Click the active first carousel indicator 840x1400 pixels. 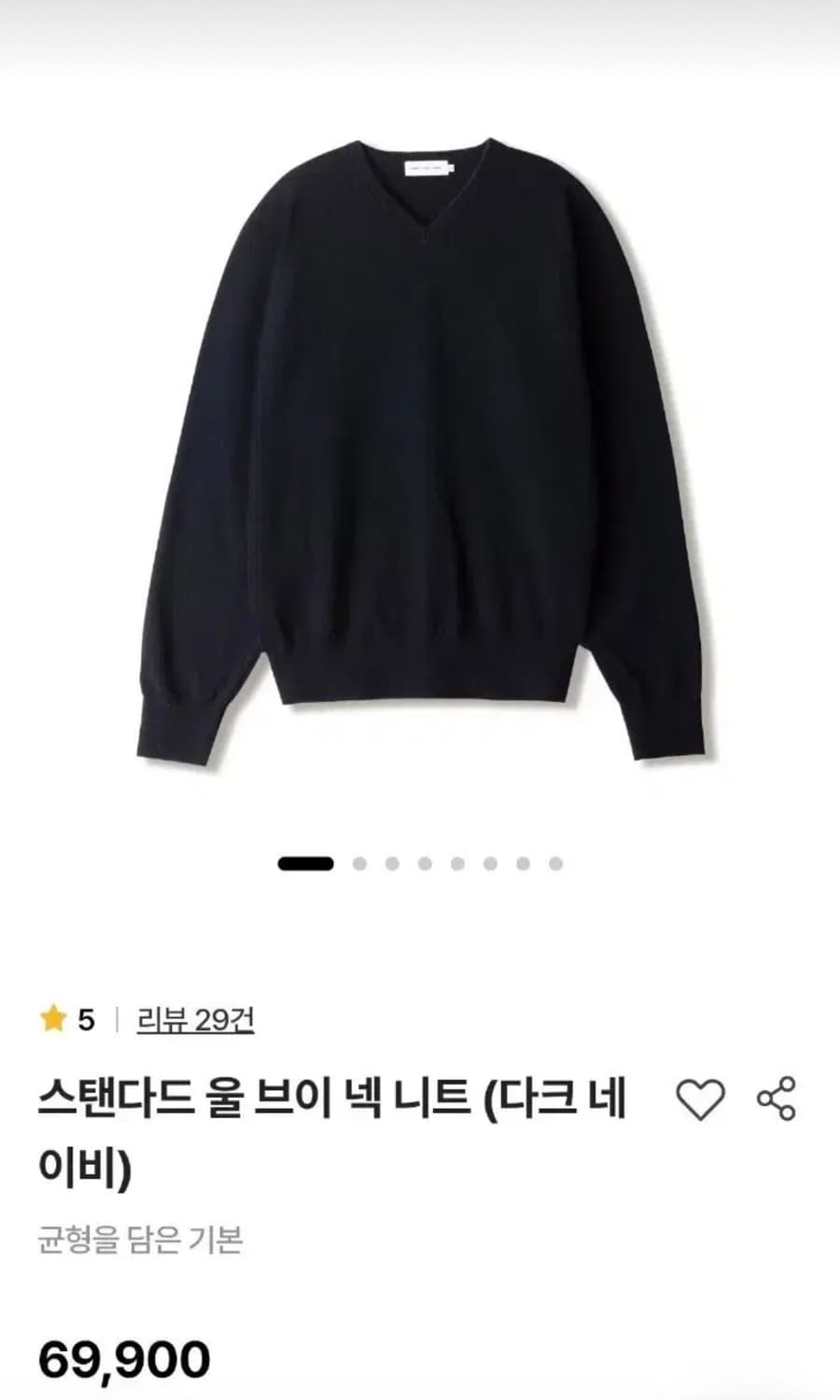305,863
